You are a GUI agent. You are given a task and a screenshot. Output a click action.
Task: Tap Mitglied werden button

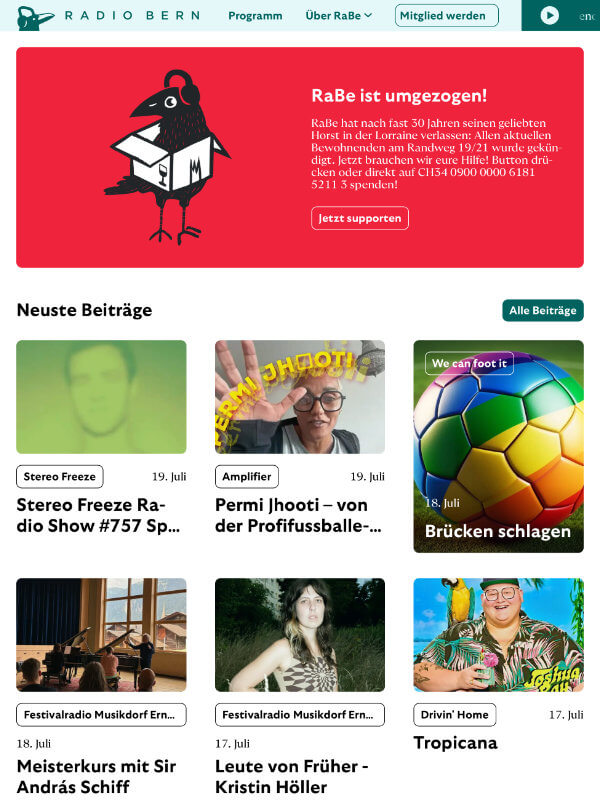pos(446,15)
